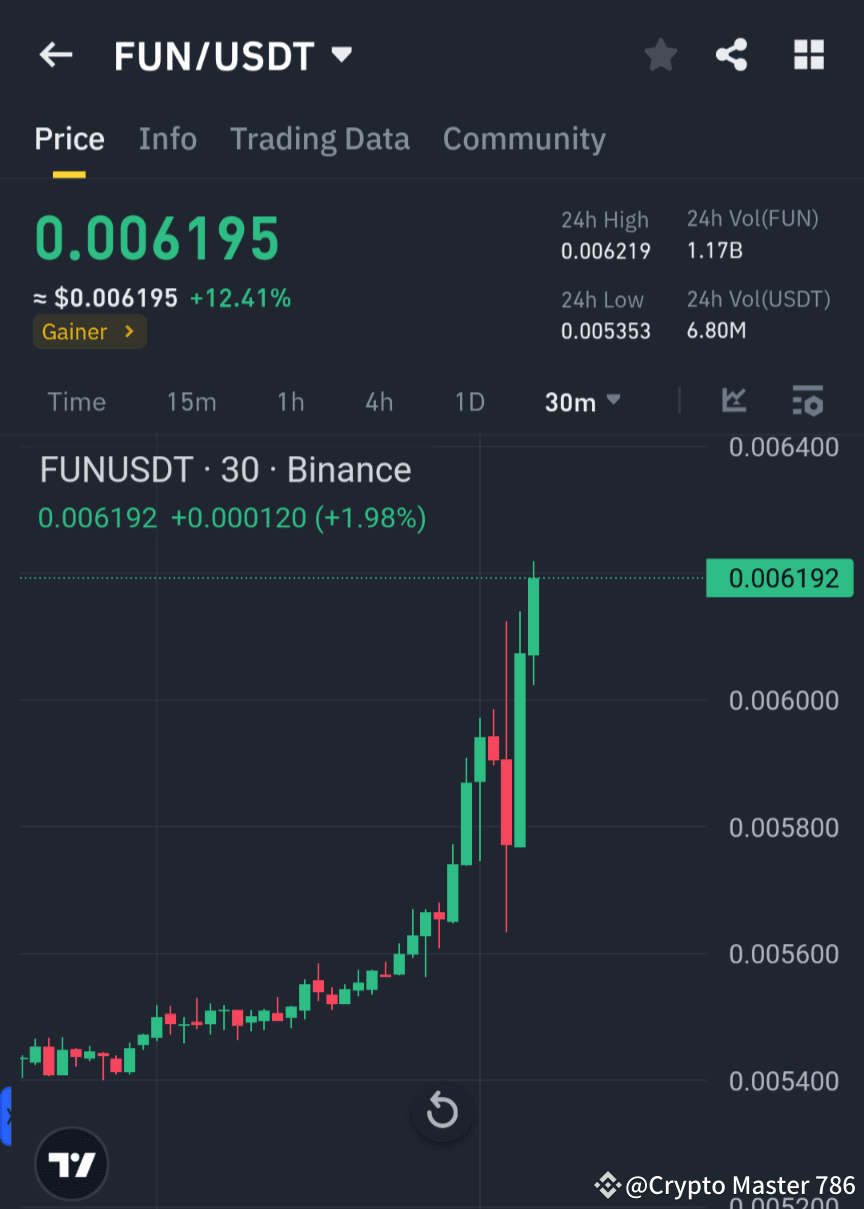
Task: Open the grid menu in top right
Action: pyautogui.click(x=808, y=55)
